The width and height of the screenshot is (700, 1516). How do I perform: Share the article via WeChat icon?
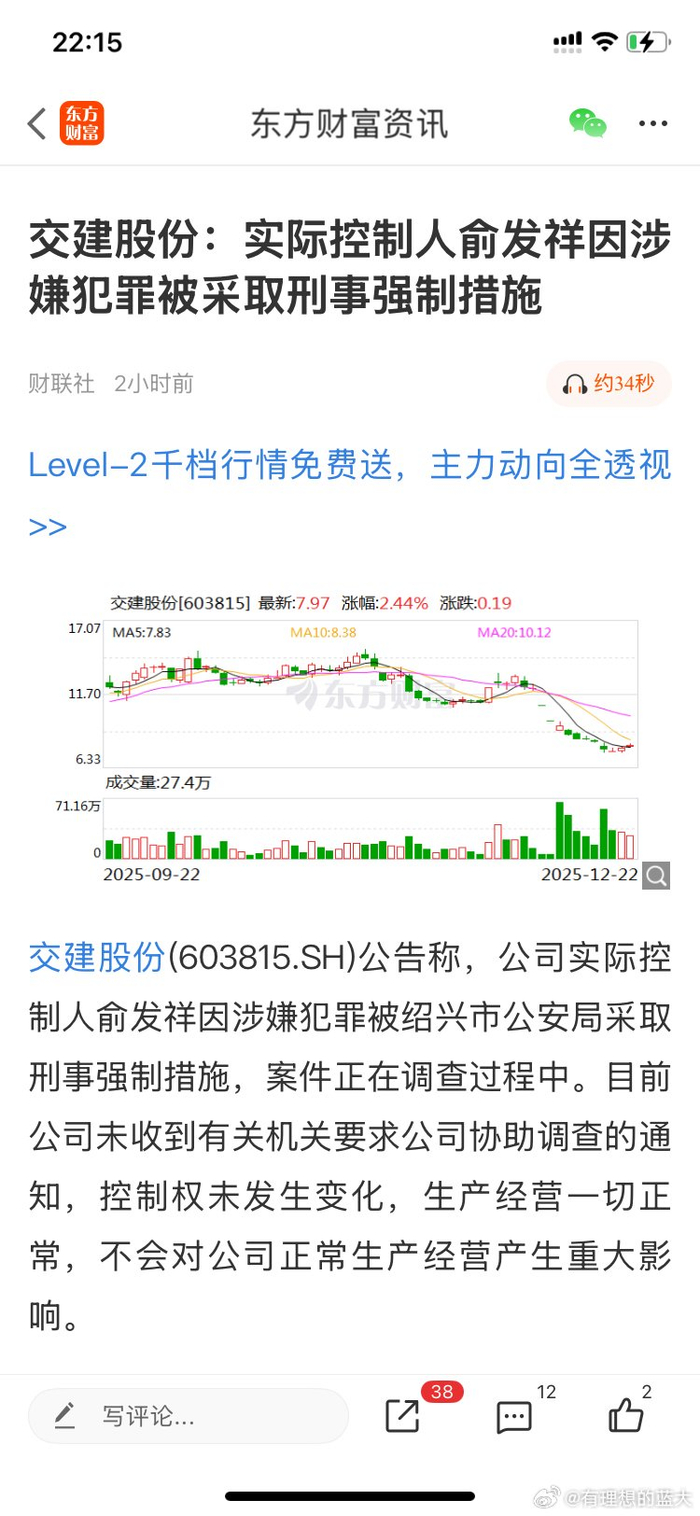tap(588, 123)
